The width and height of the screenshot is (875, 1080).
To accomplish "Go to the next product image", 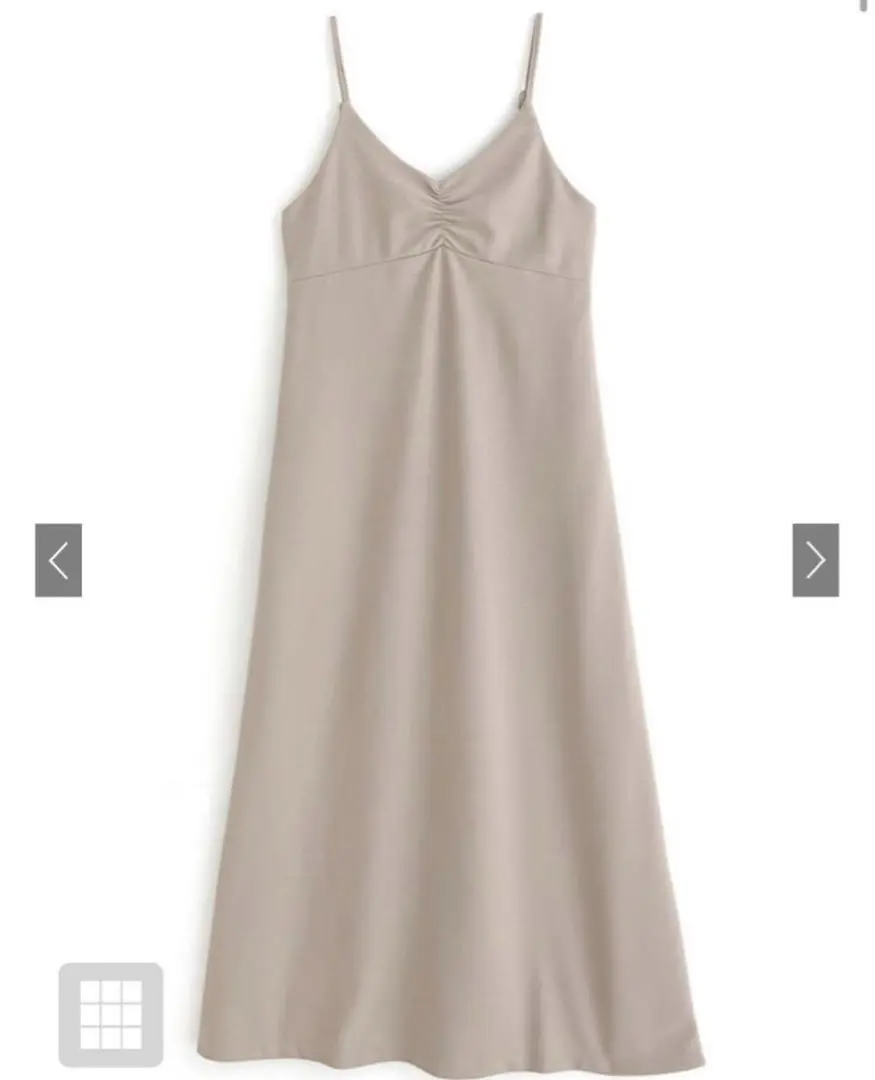I will (815, 560).
